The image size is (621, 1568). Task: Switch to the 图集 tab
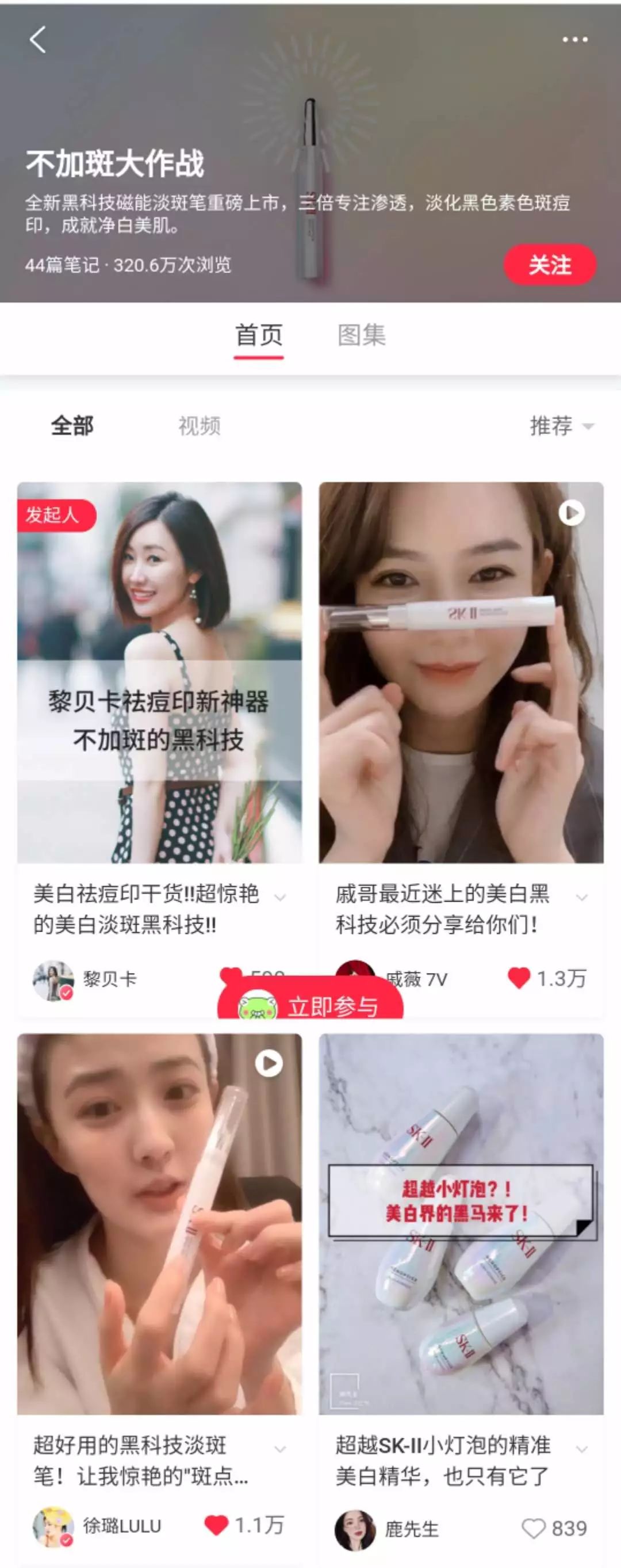click(361, 335)
